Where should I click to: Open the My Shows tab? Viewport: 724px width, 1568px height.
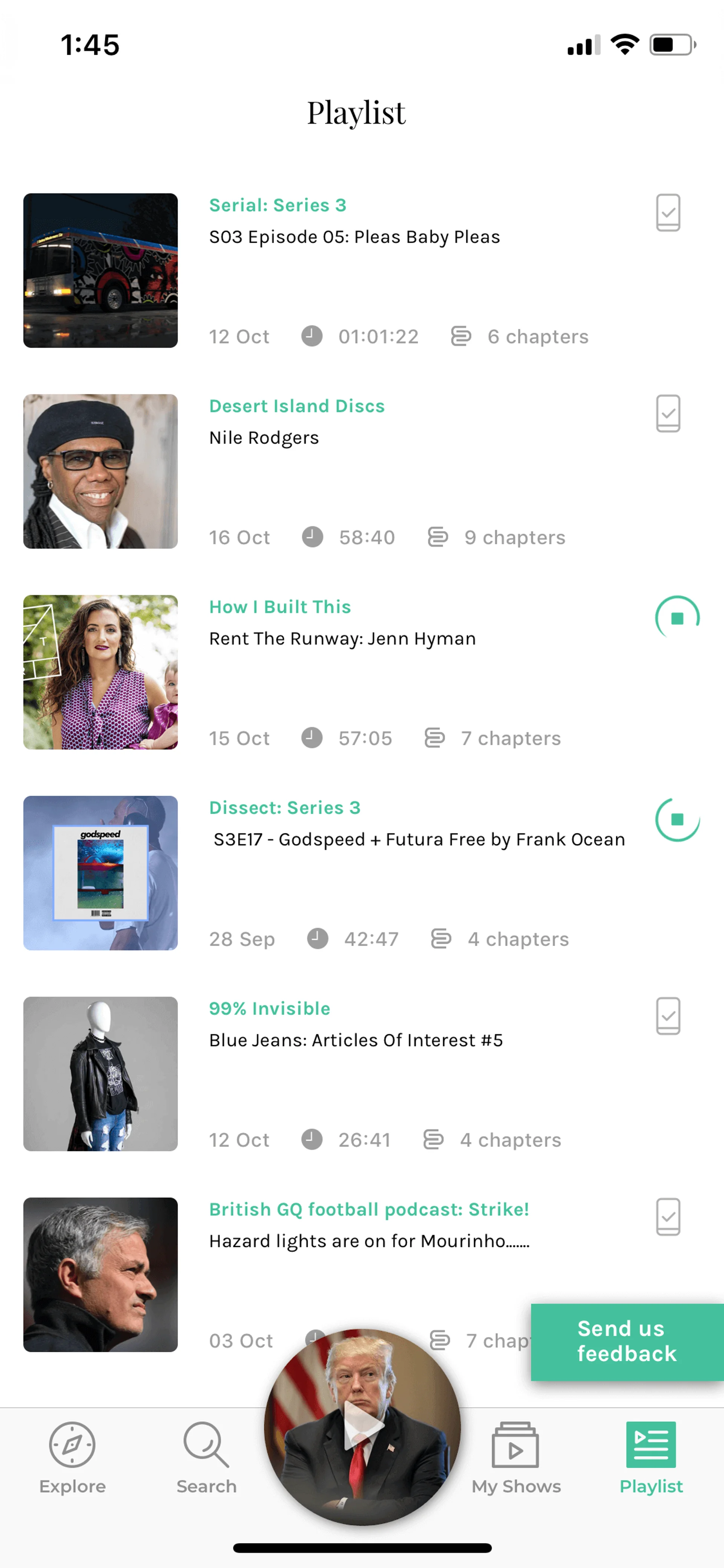(x=516, y=1459)
